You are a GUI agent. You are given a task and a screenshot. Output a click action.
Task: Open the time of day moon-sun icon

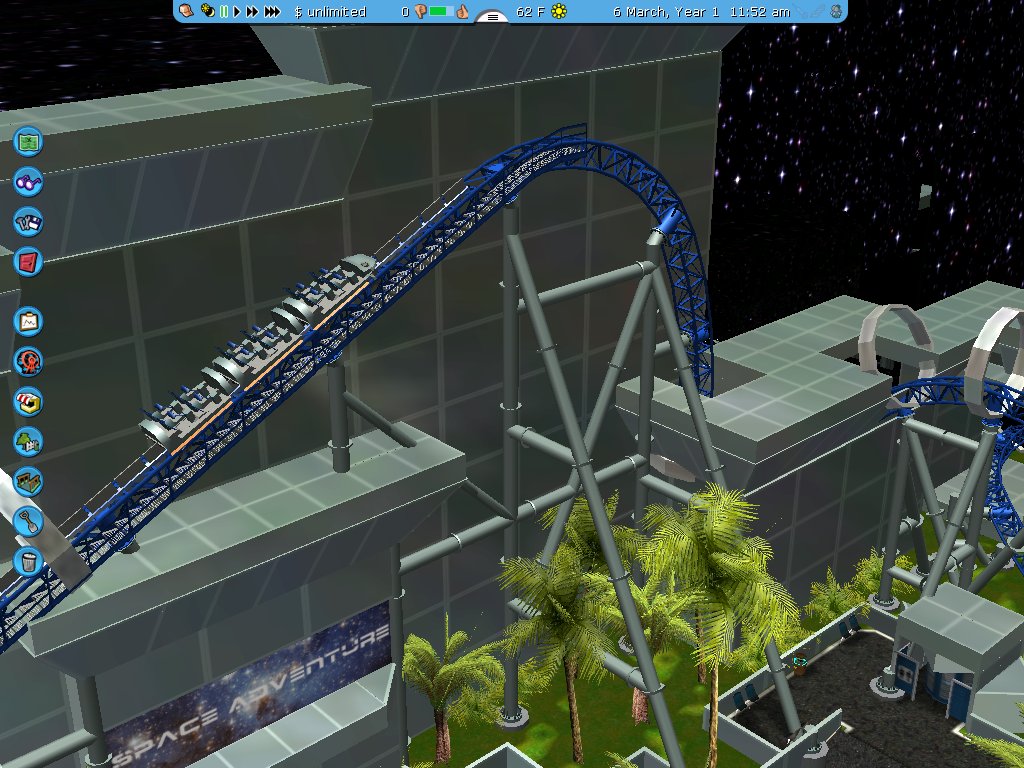point(207,11)
